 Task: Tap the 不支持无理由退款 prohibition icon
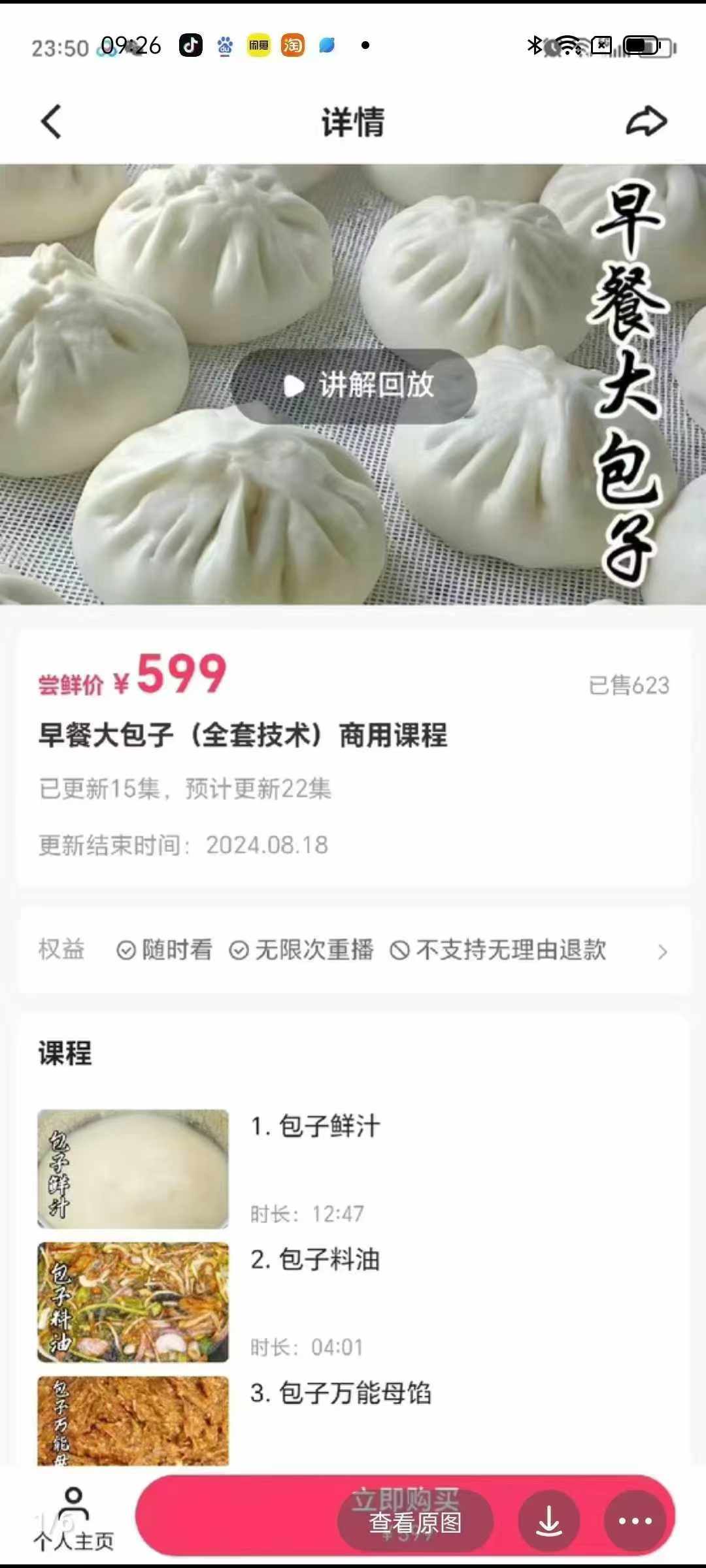401,951
